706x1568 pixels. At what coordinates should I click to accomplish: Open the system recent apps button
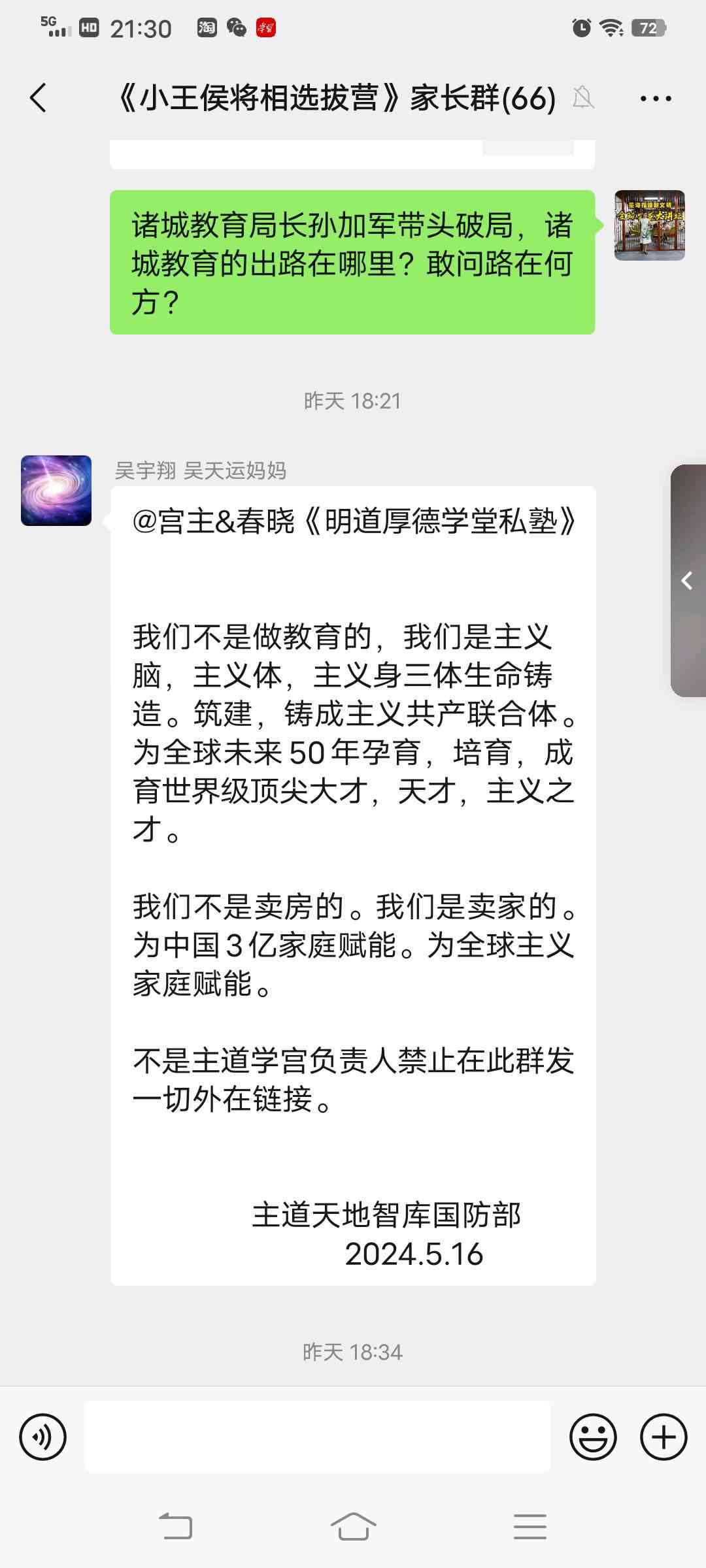pyautogui.click(x=529, y=1527)
